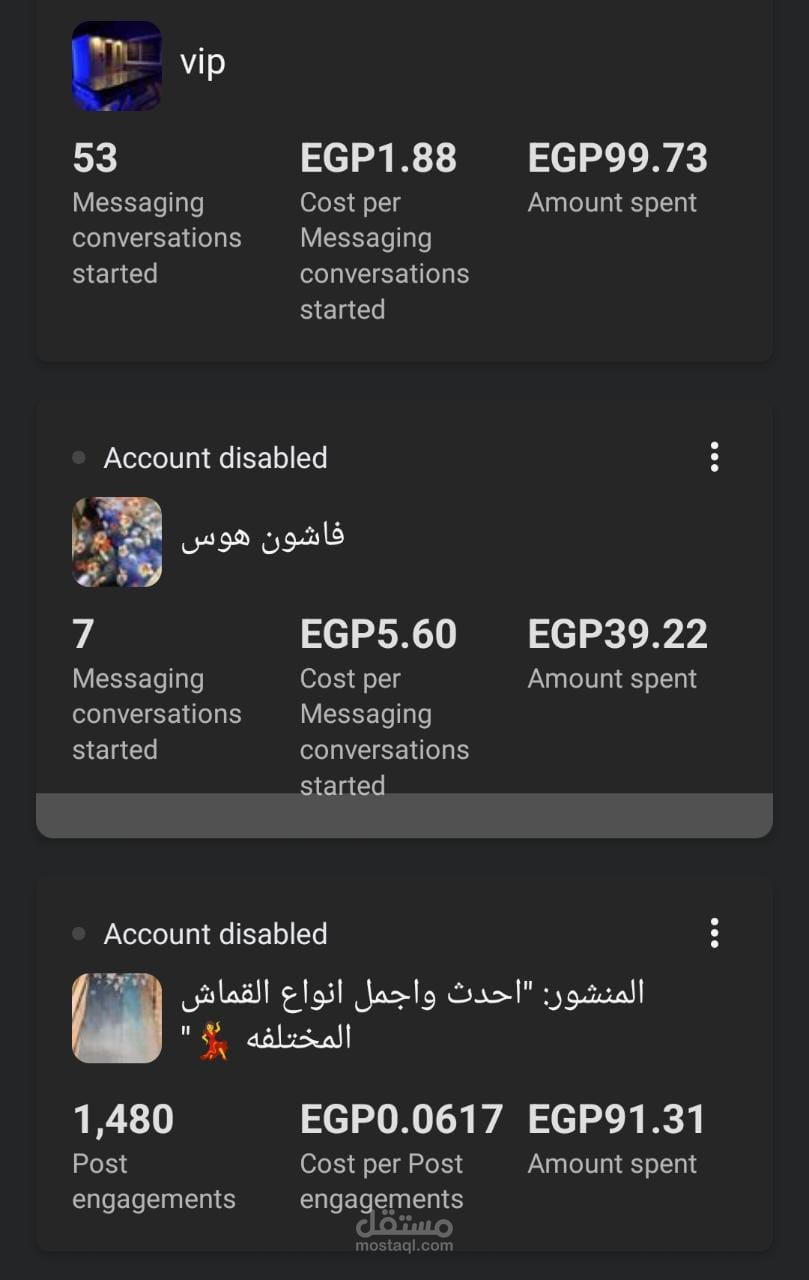The height and width of the screenshot is (1280, 809).
Task: Open the فاشون هوس campaign card
Action: (x=404, y=620)
